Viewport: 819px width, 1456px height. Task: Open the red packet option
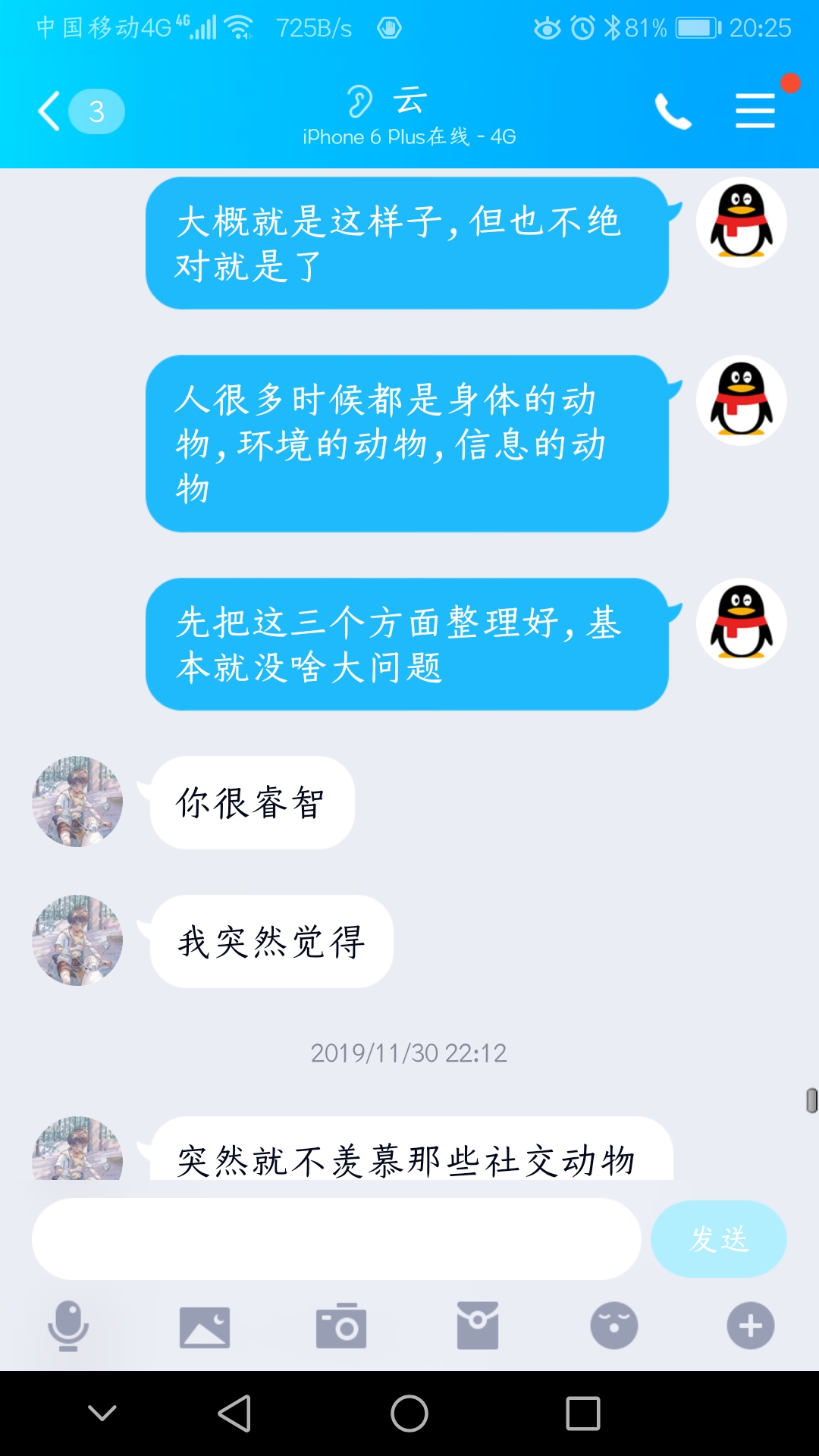point(478,1326)
